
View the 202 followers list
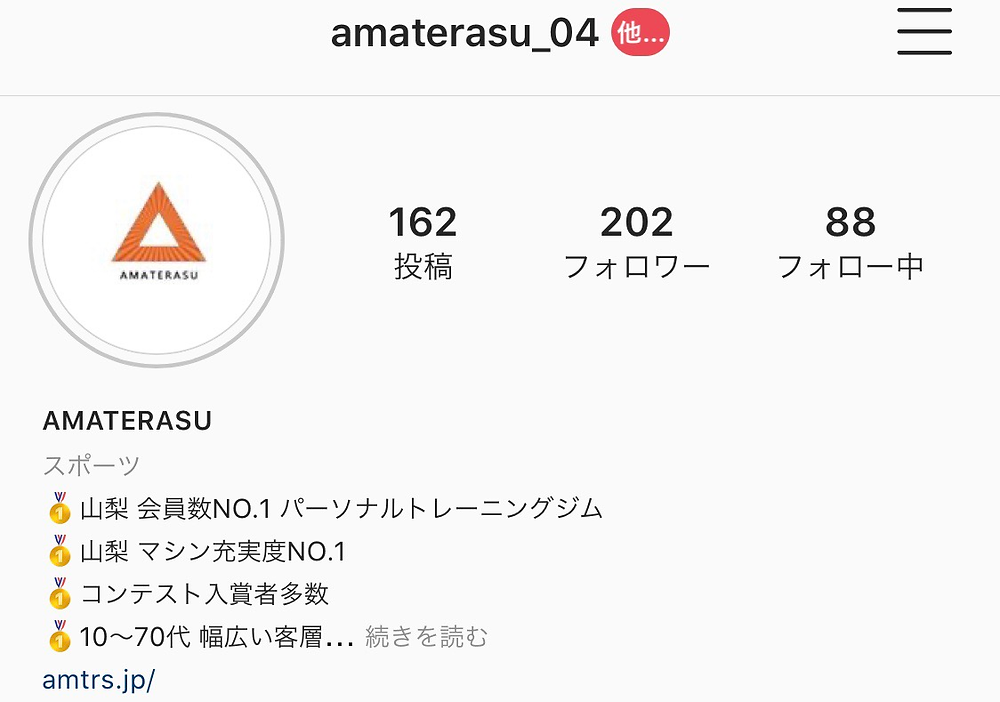coord(637,242)
